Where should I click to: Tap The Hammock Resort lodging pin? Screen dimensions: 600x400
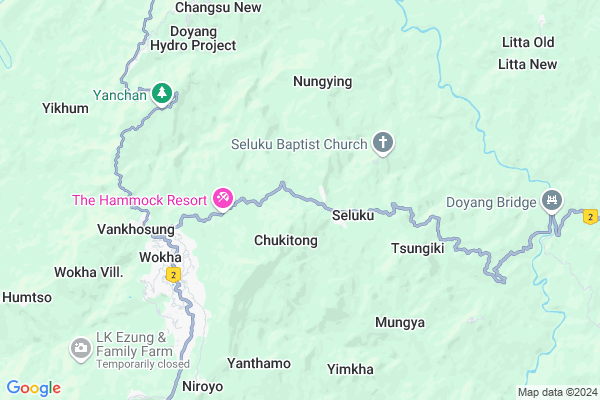(x=224, y=199)
